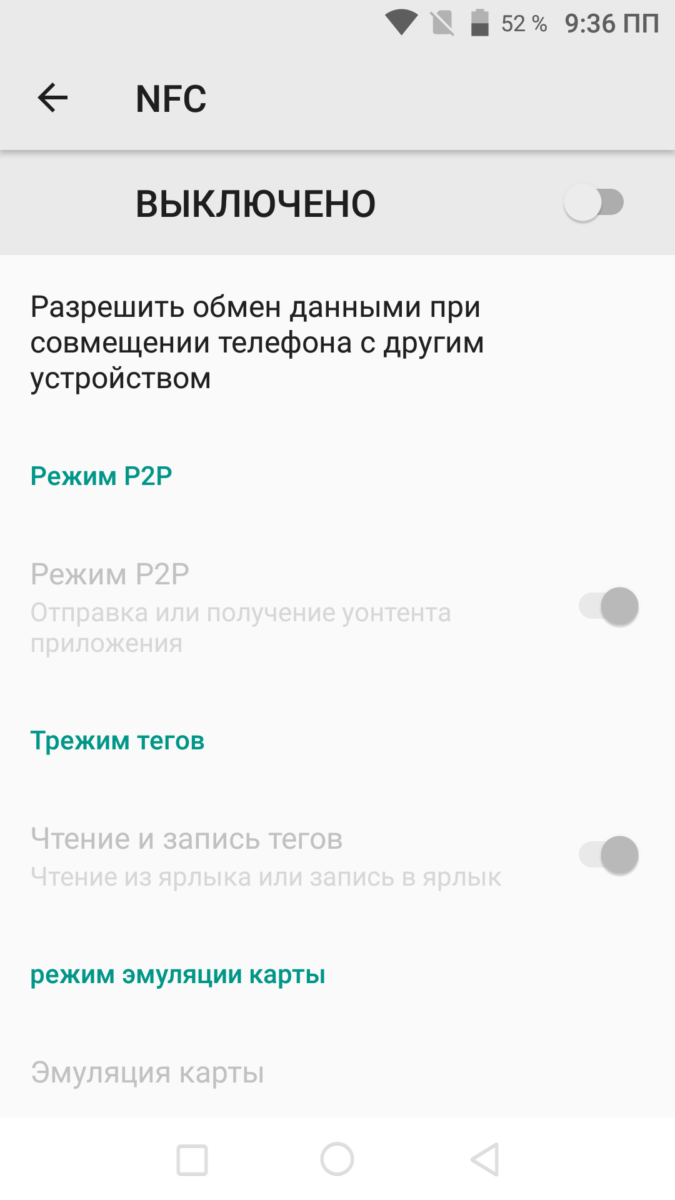Viewport: 675px width, 1200px height.
Task: Toggle the Режим P2P switch
Action: [x=609, y=606]
